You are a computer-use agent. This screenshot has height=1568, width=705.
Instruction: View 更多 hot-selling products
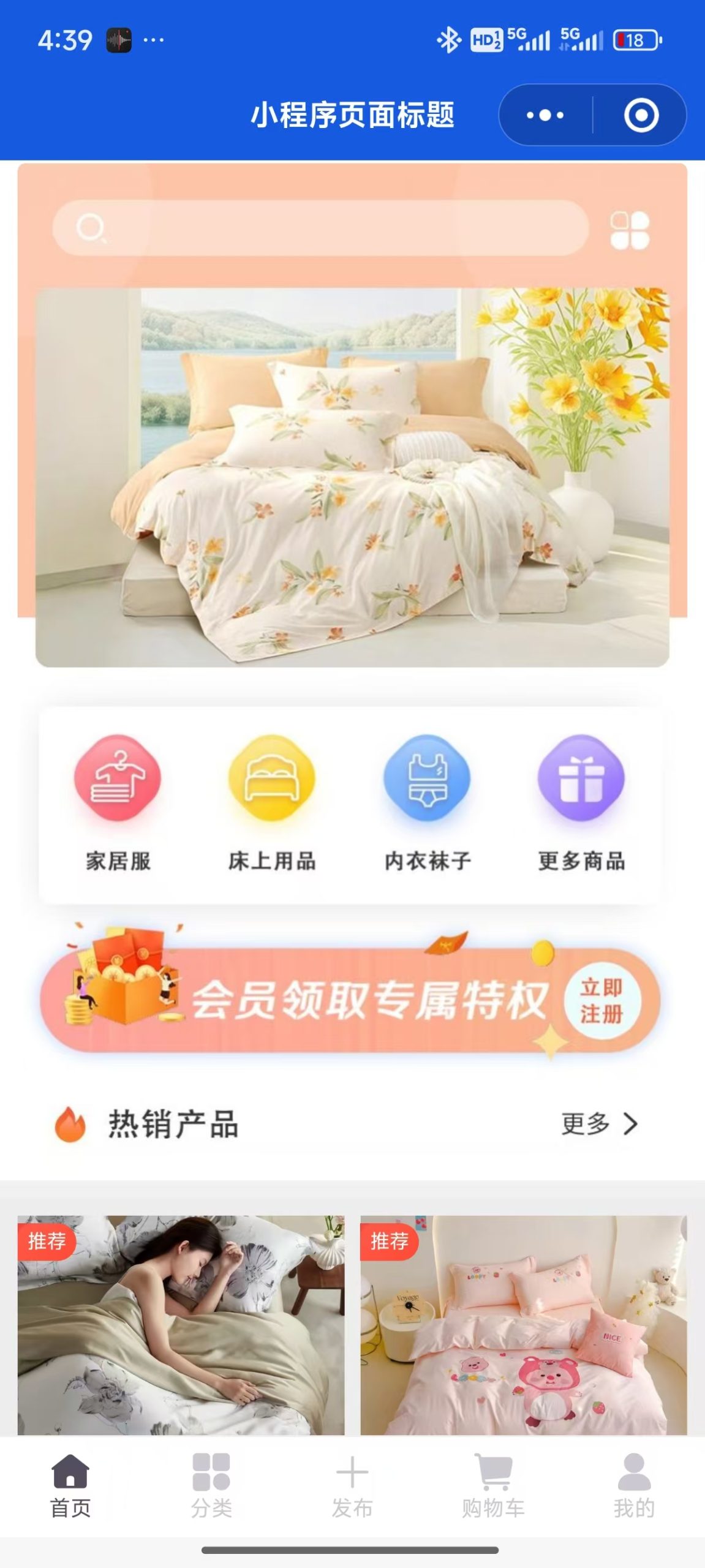tap(599, 1124)
